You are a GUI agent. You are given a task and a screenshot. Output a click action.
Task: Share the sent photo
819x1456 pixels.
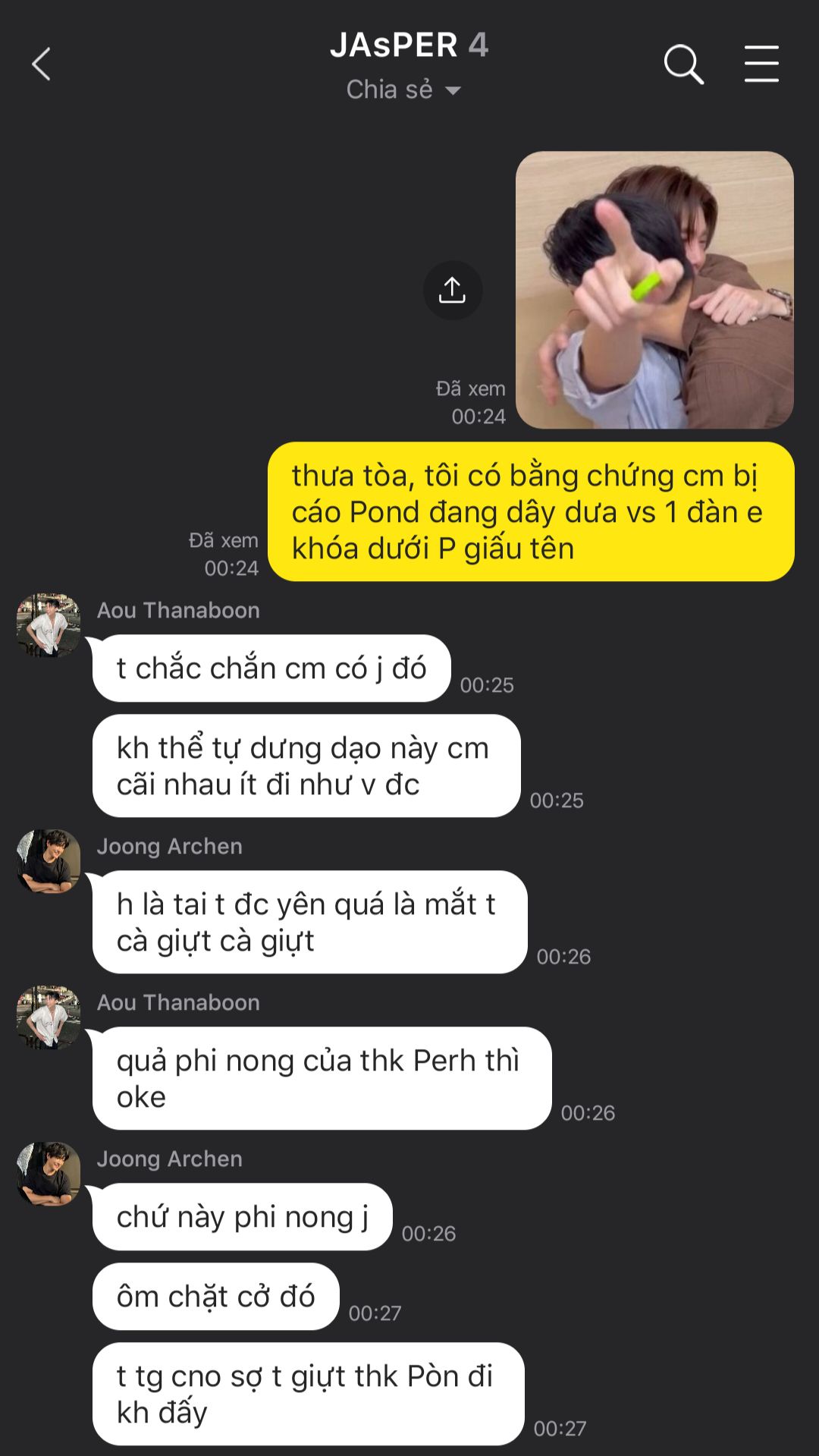[453, 290]
